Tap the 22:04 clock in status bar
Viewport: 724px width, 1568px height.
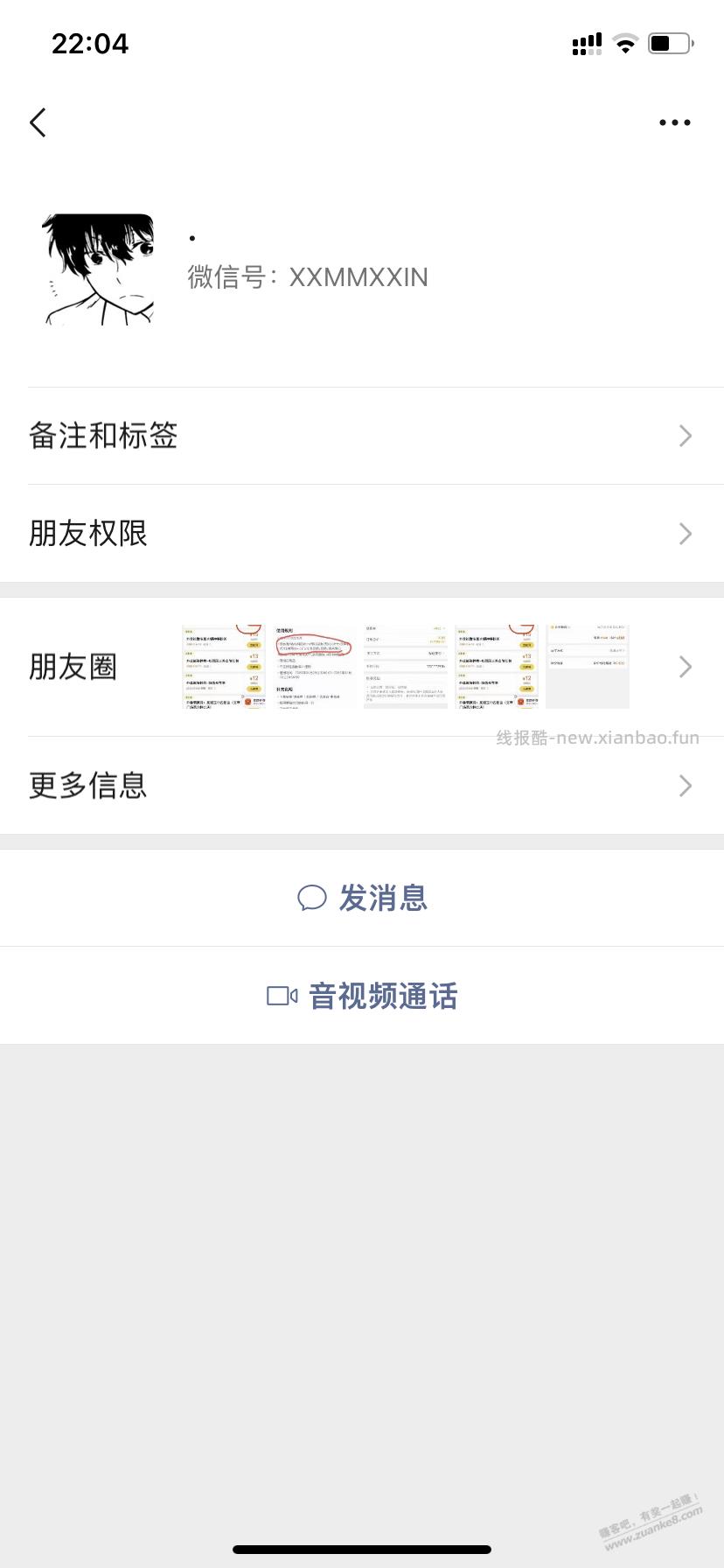point(90,43)
